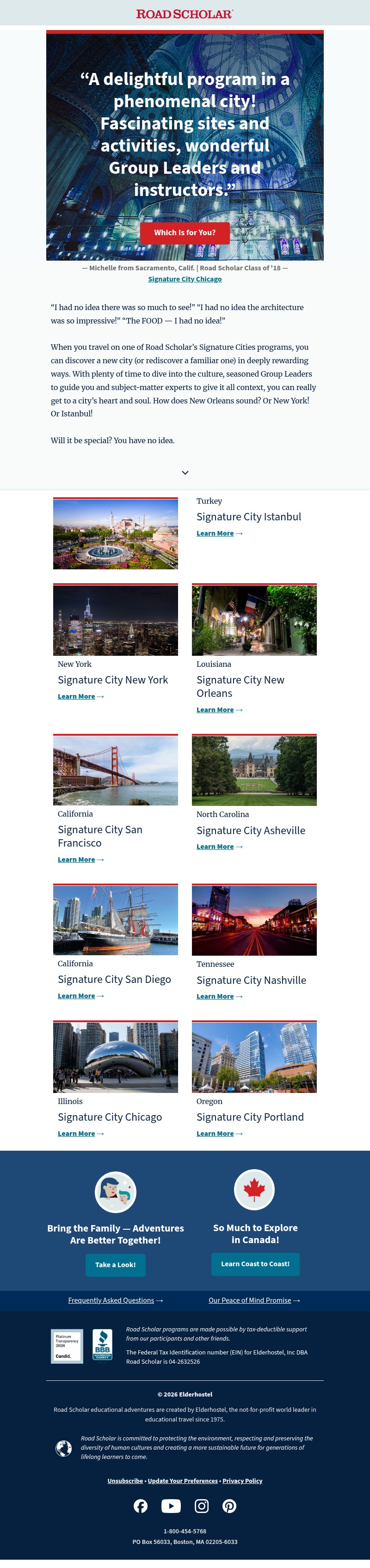Open Learn More under Illinois Signature City Chicago
This screenshot has height=1568, width=370.
click(x=76, y=1134)
